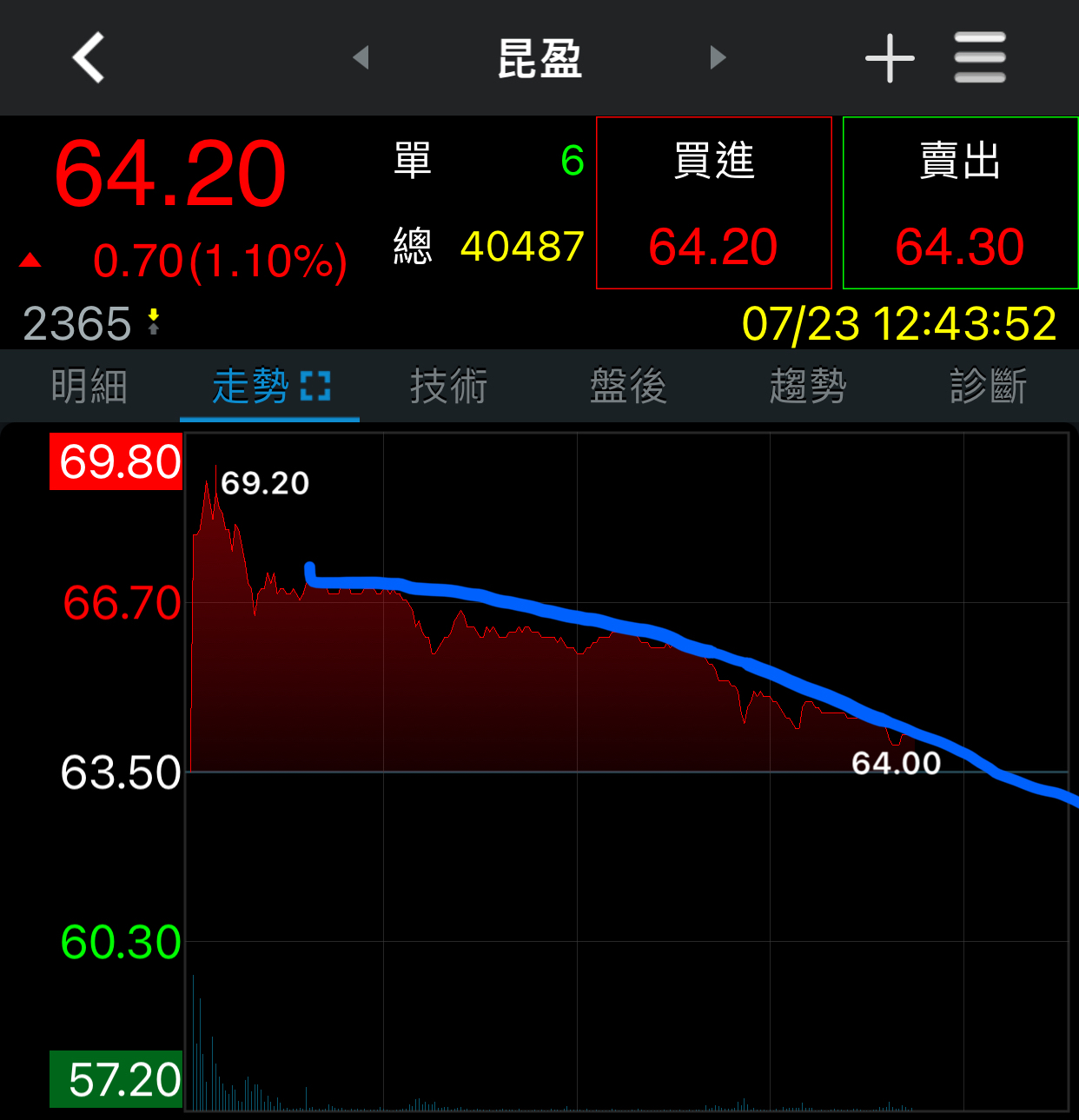Switch to the 明細 tab
The image size is (1079, 1120).
(89, 387)
